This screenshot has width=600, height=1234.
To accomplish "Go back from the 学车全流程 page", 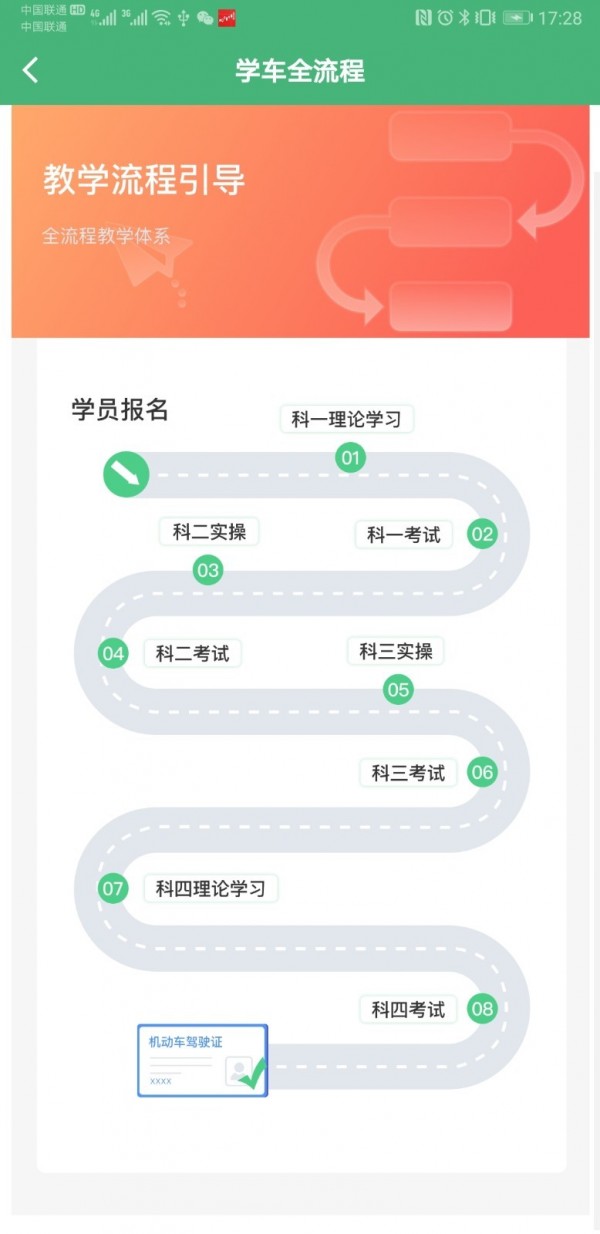I will 31,70.
